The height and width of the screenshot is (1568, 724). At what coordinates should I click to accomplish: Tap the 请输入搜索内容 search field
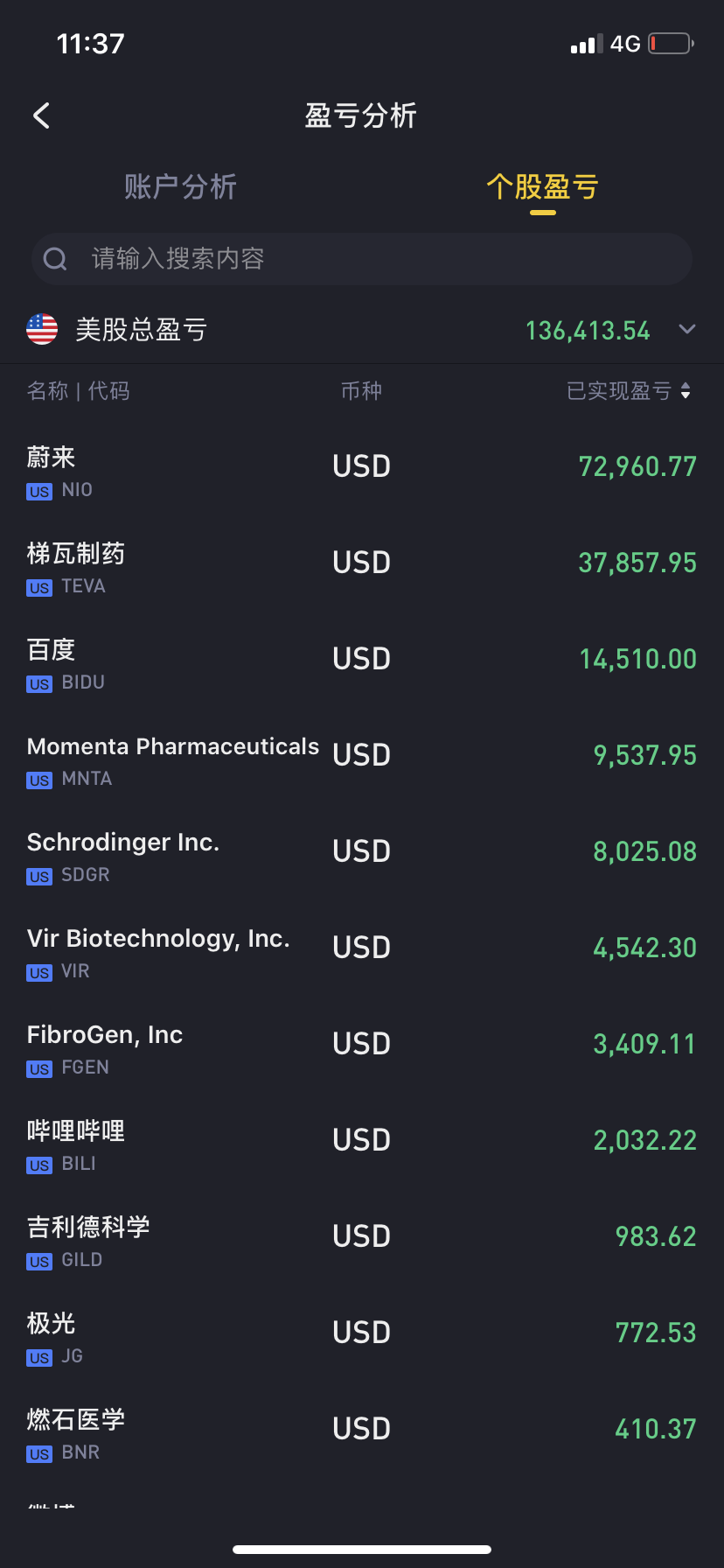(x=362, y=259)
